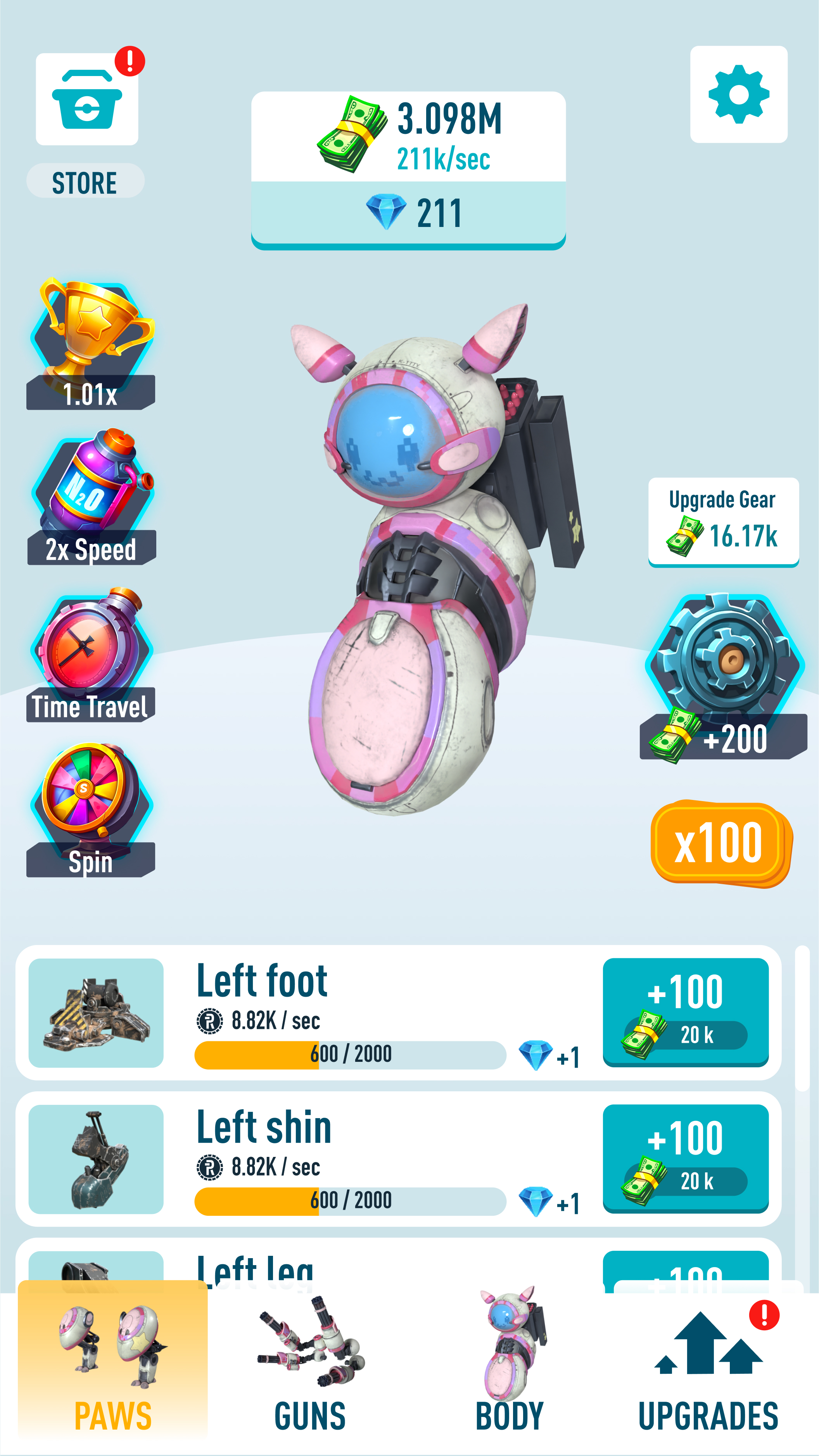Image resolution: width=819 pixels, height=1456 pixels.
Task: Tap the +200 gear button
Action: (x=725, y=677)
